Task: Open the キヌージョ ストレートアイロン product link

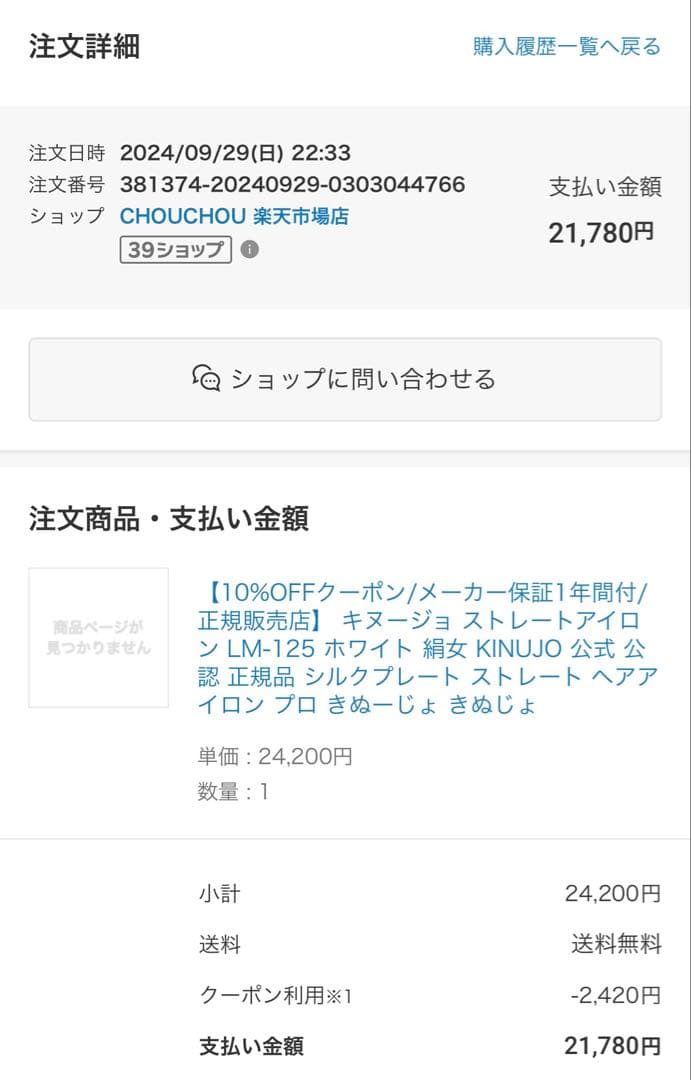Action: click(427, 647)
